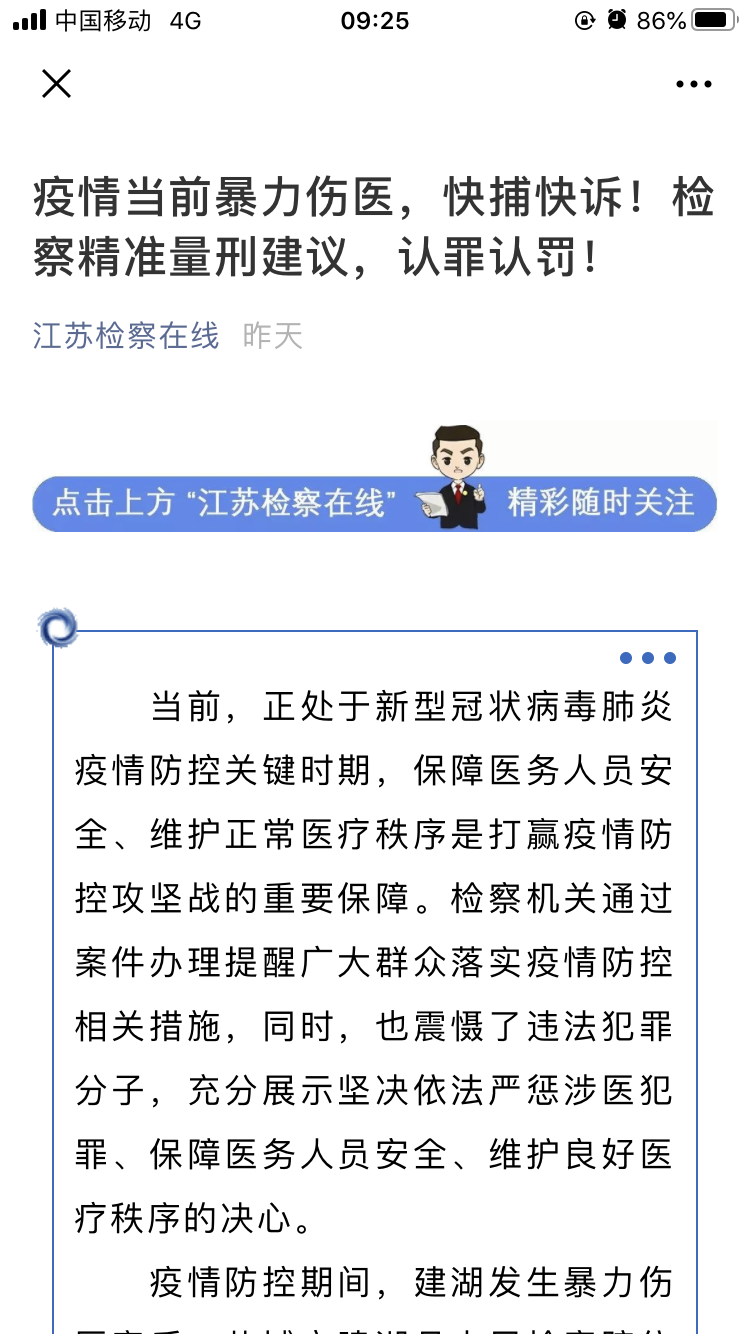
Task: Open the 江苏检察在线 account link
Action: (126, 336)
